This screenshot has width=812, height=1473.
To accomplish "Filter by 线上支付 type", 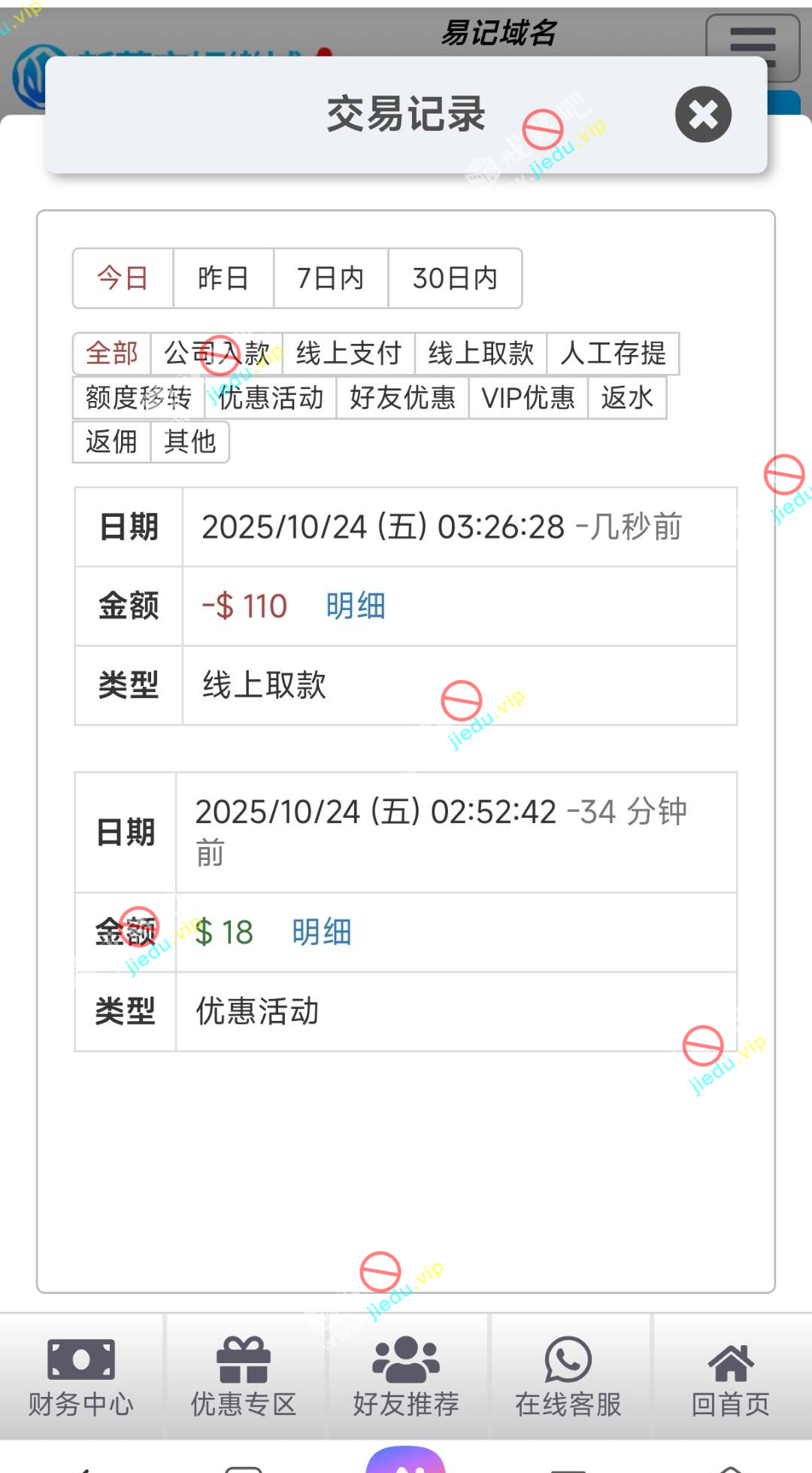I will point(349,354).
